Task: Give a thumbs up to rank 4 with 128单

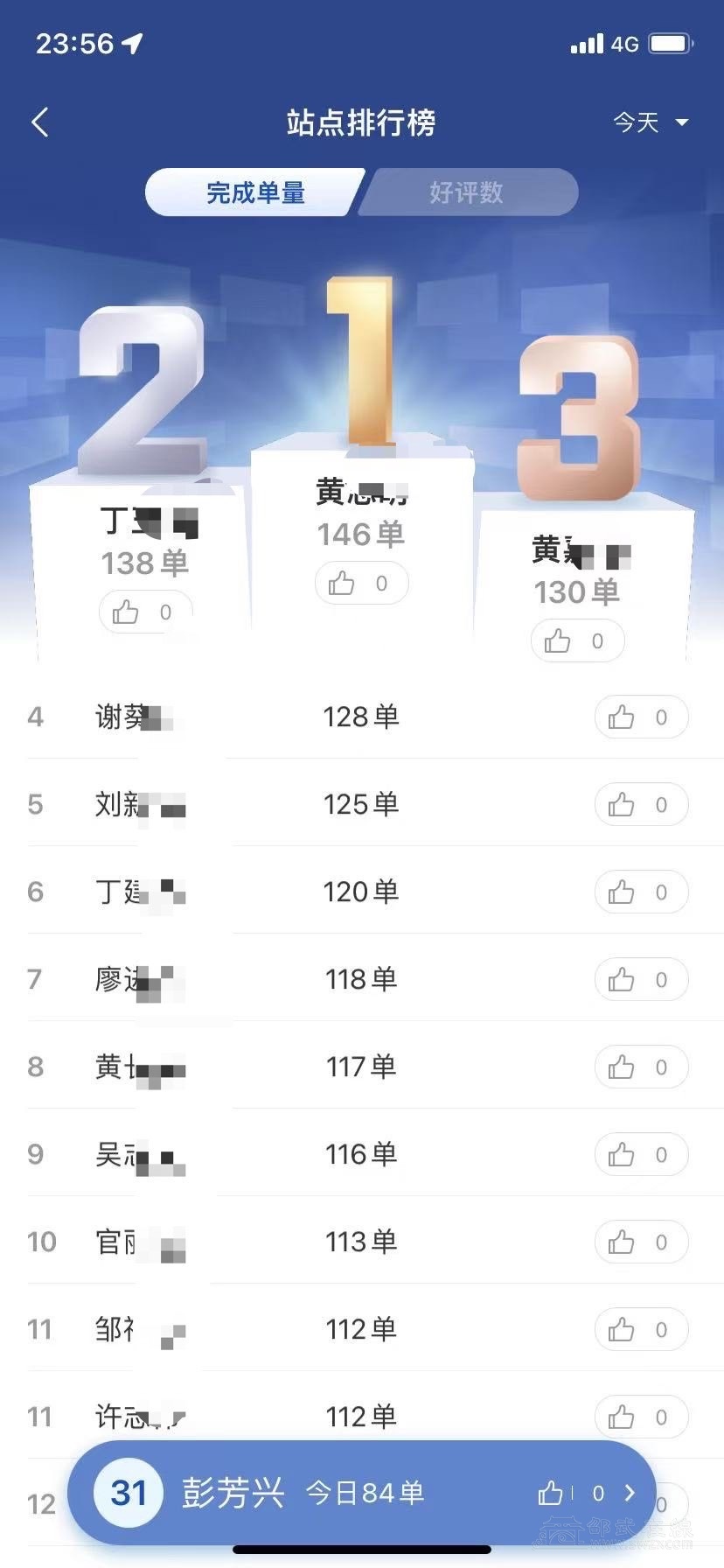Action: pyautogui.click(x=641, y=717)
